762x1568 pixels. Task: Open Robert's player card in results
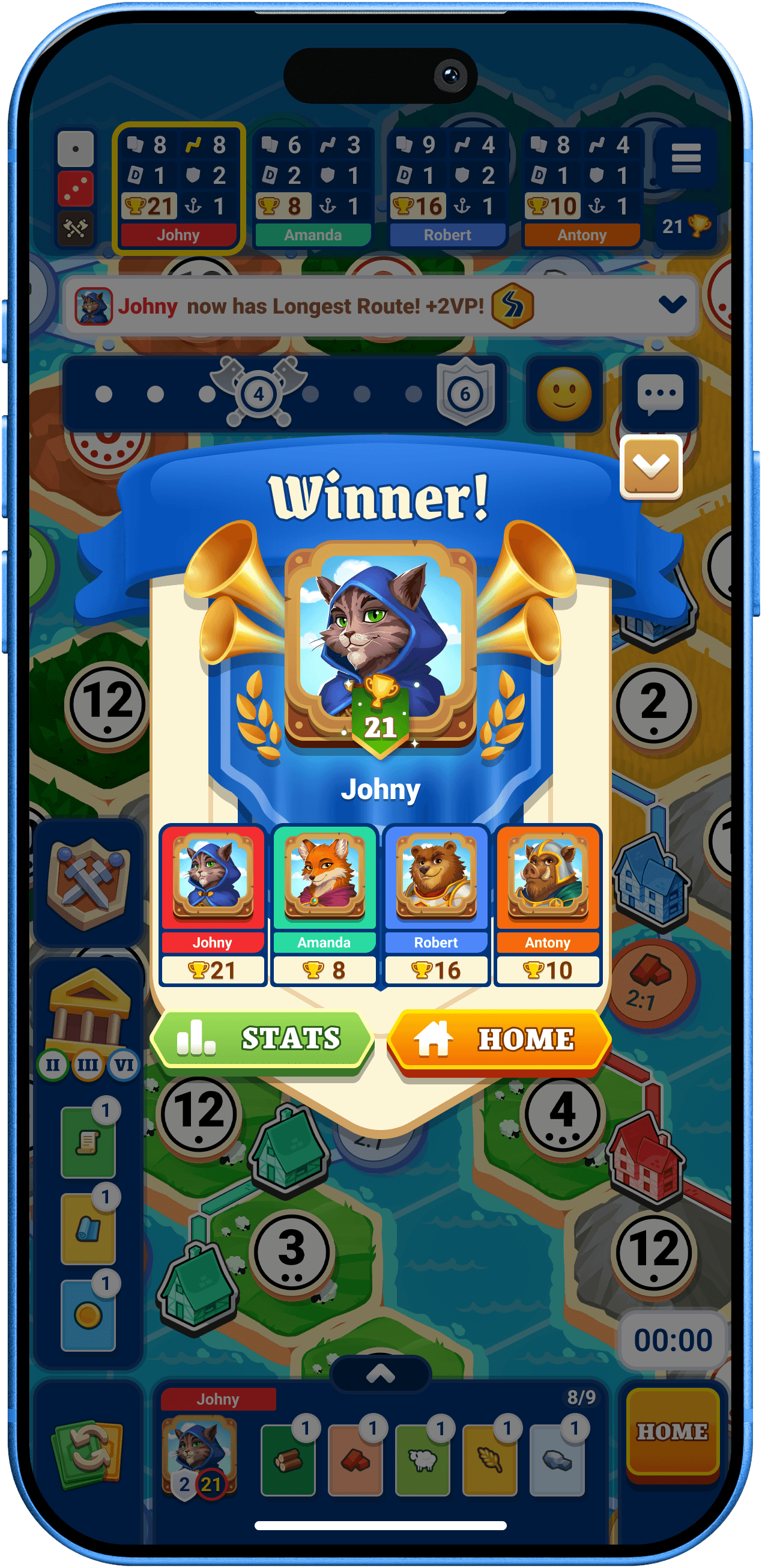pos(437,905)
